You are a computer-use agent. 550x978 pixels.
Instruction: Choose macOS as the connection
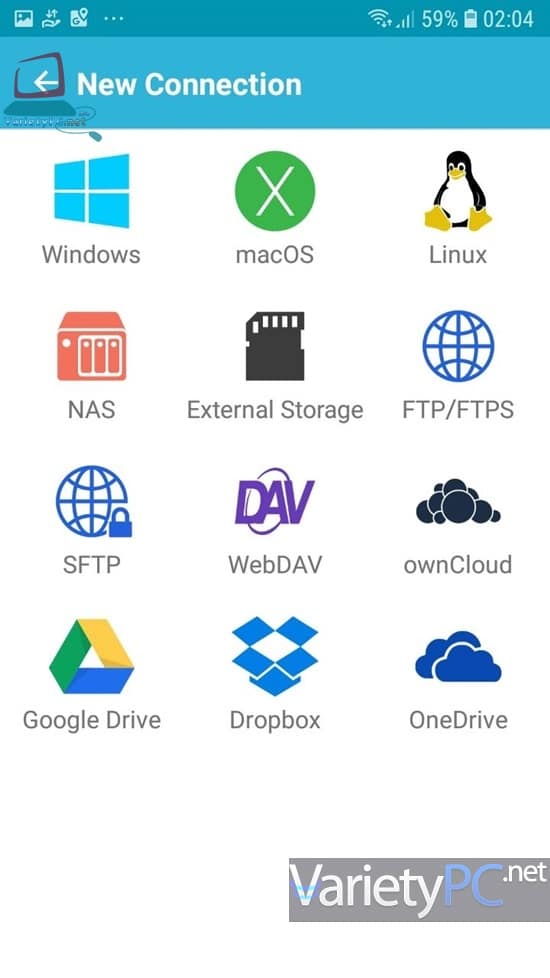(275, 210)
